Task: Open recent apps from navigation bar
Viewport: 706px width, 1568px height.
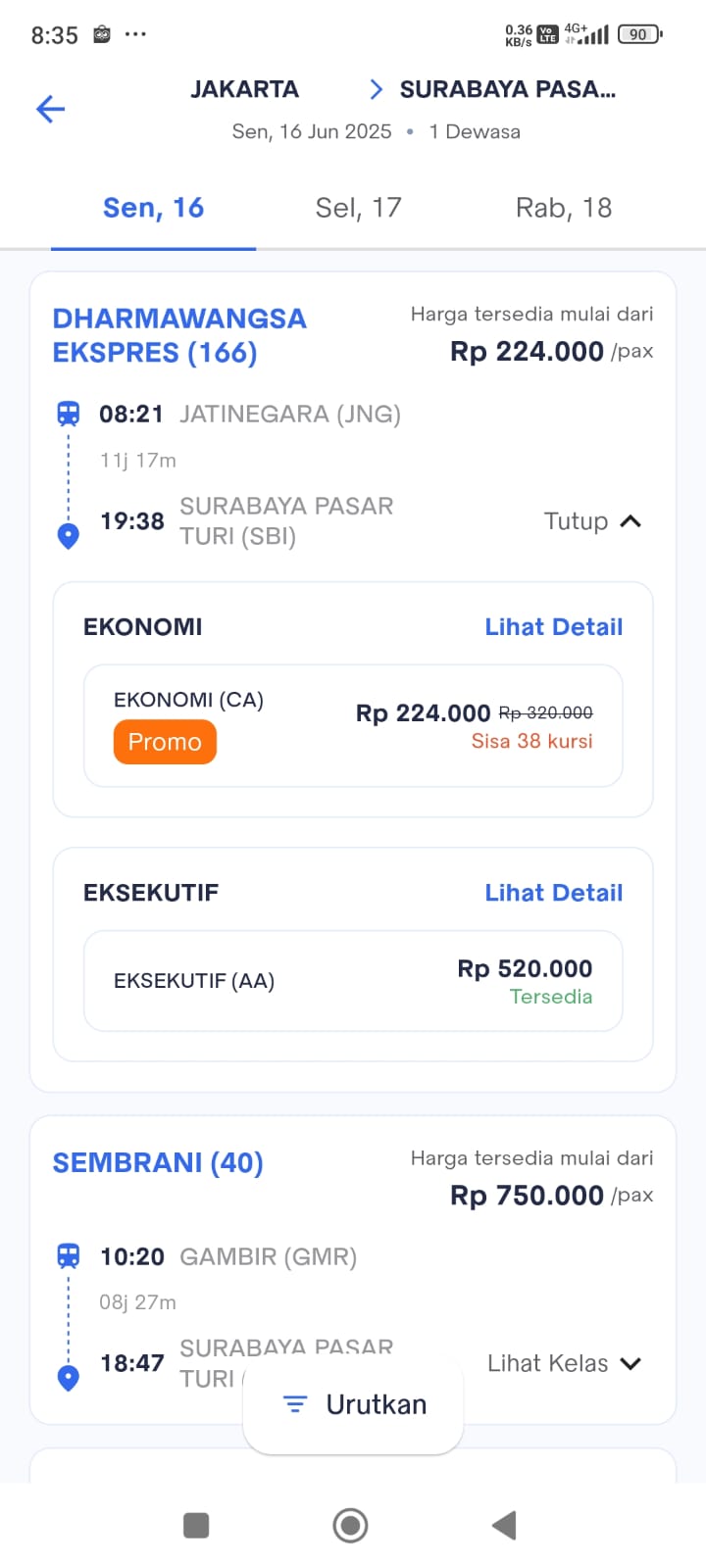Action: (196, 1525)
